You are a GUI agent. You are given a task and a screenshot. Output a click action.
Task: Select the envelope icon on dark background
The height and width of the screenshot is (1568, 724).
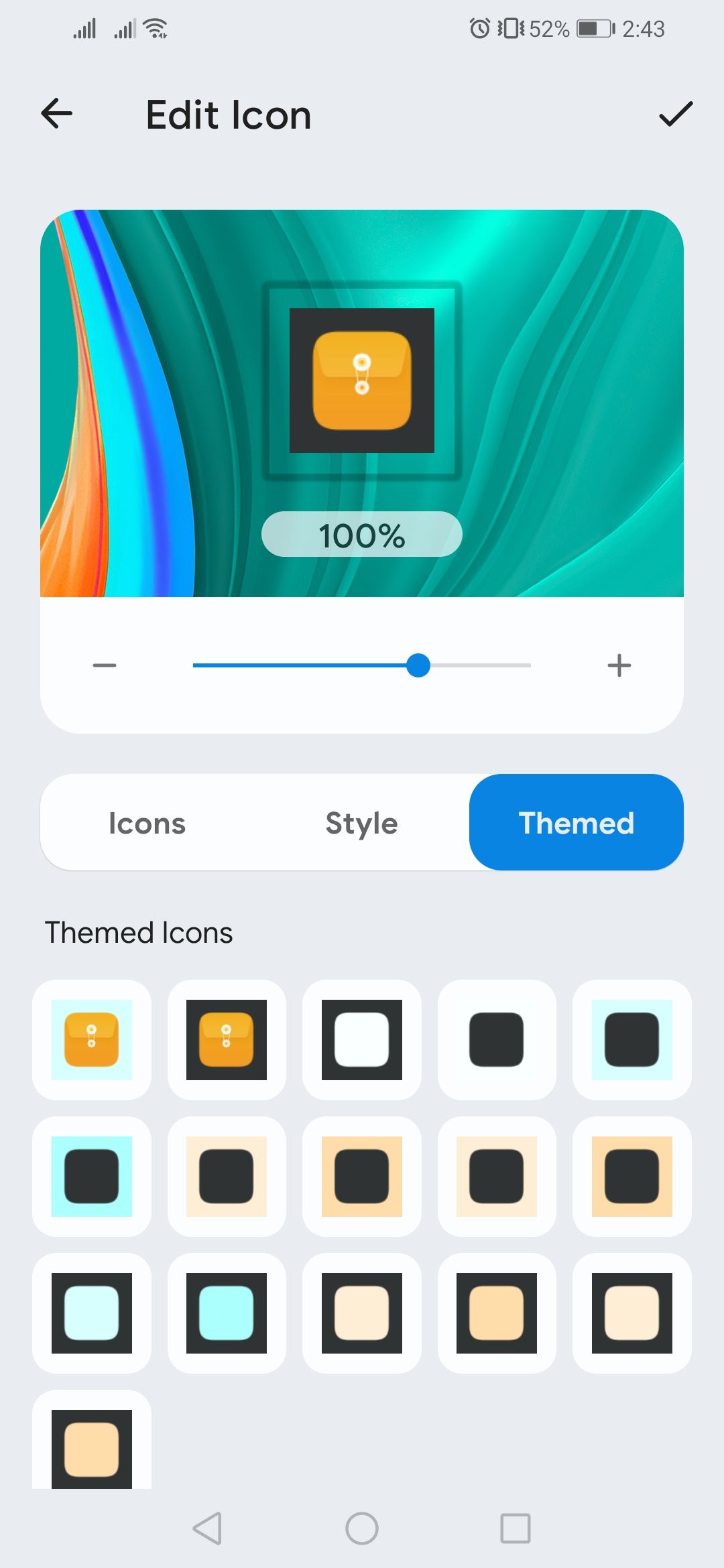227,1039
